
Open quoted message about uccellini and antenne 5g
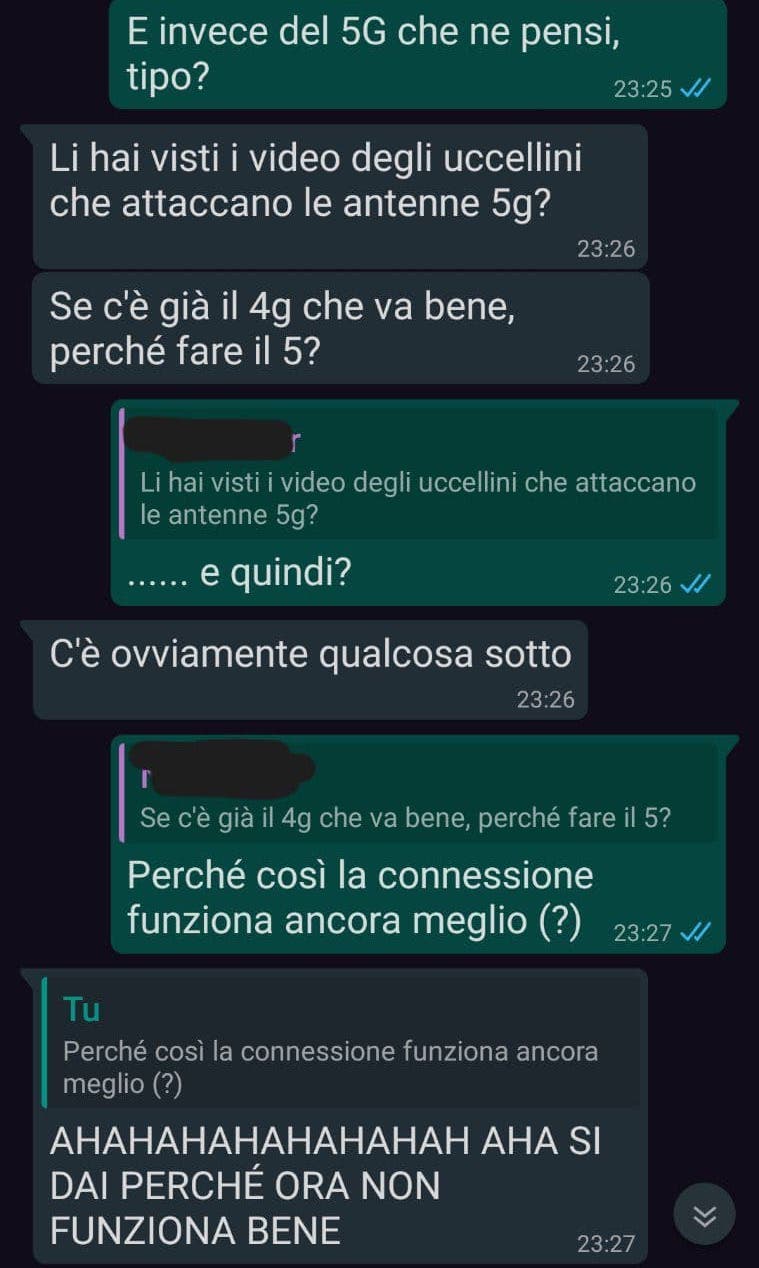(418, 474)
